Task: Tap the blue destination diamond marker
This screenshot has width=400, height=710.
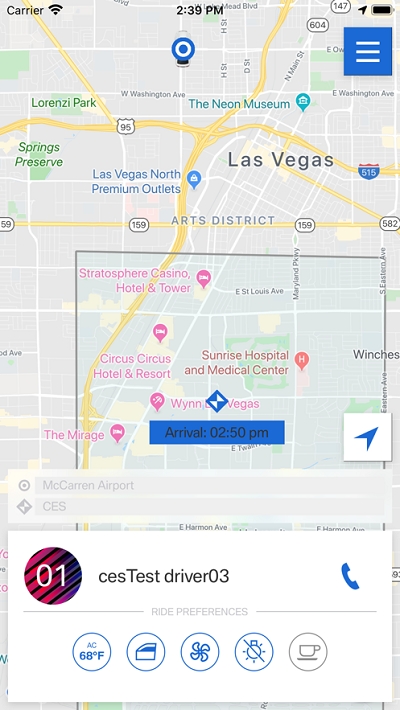Action: click(x=217, y=401)
